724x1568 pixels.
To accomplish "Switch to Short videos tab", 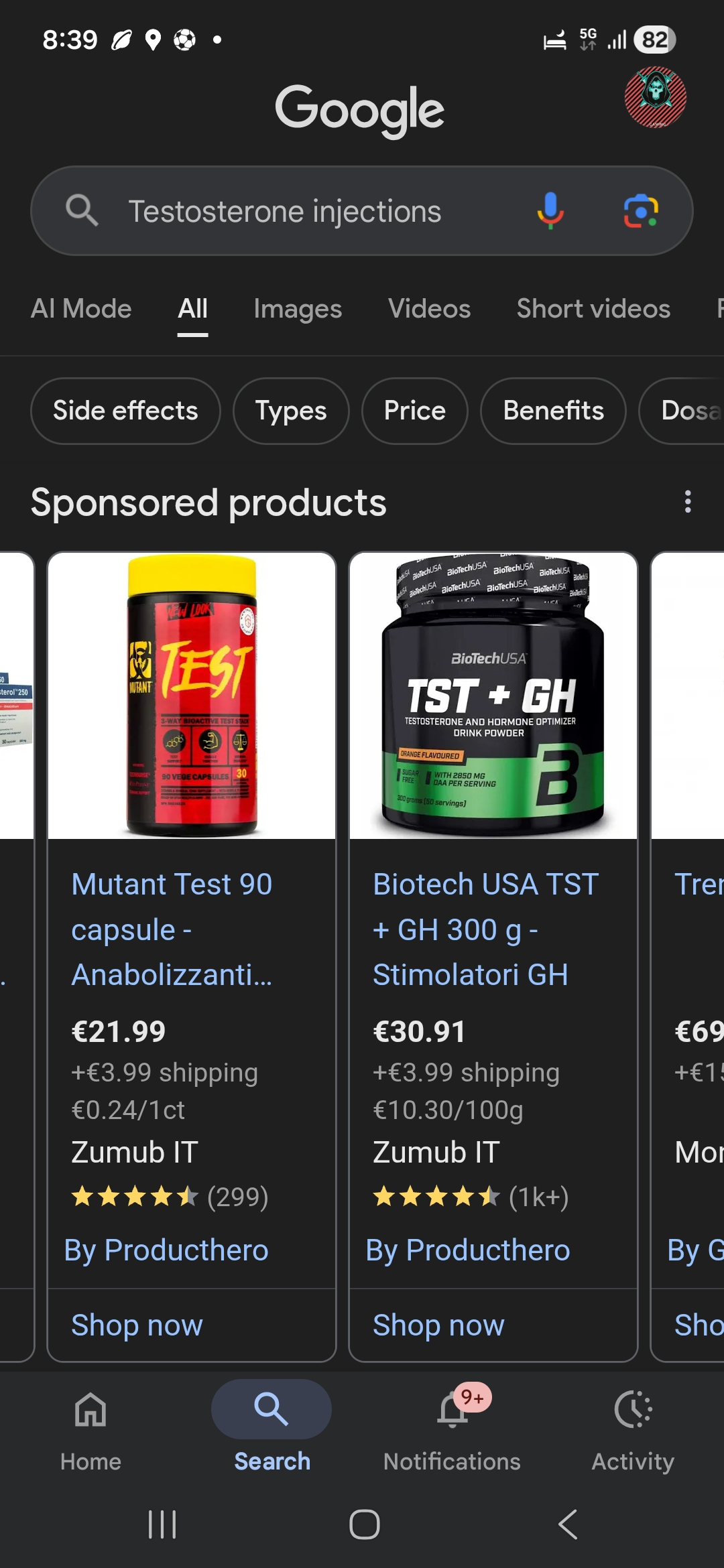I will [593, 309].
